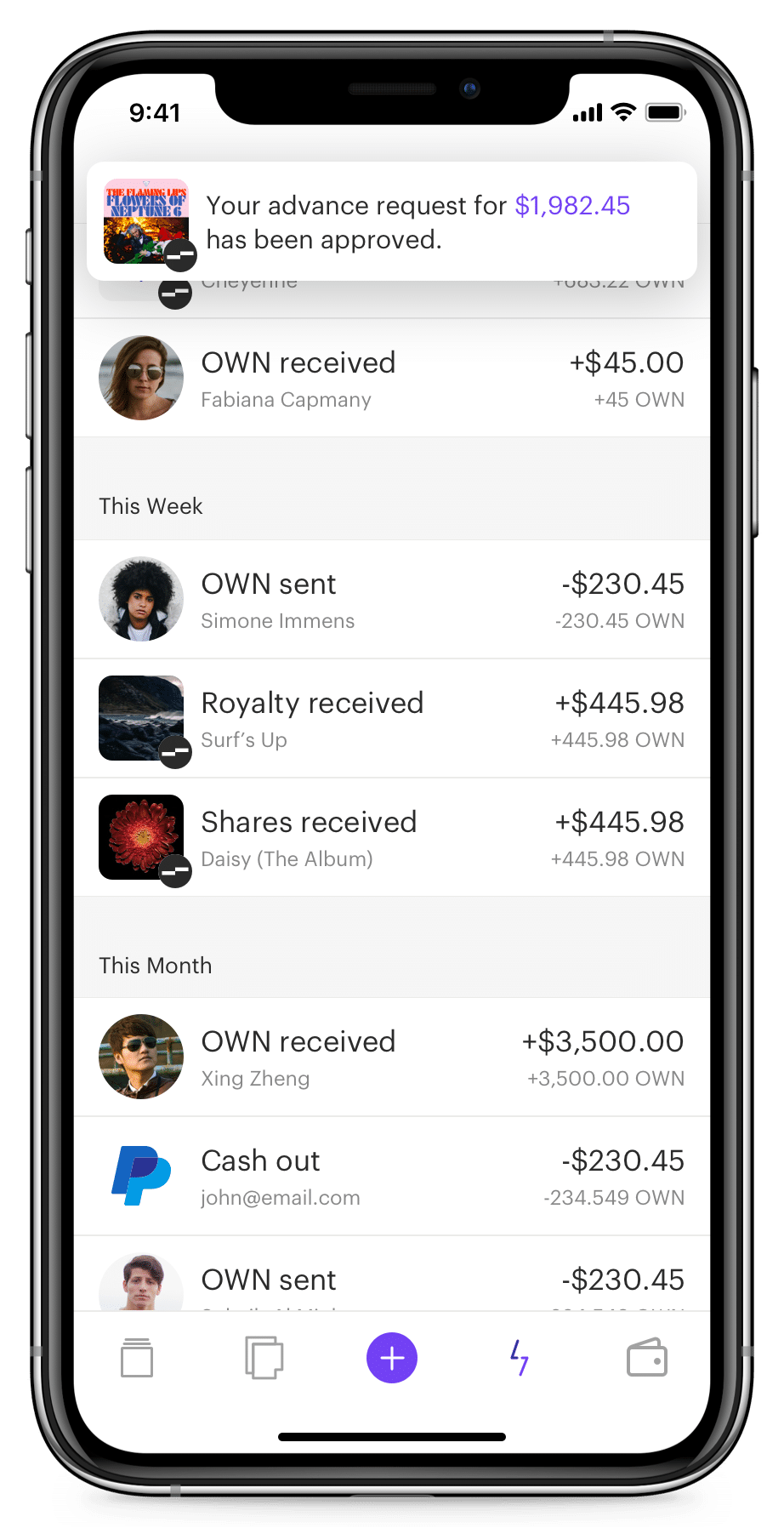The width and height of the screenshot is (784, 1528).
Task: Tap the purple plus button
Action: click(x=392, y=1358)
